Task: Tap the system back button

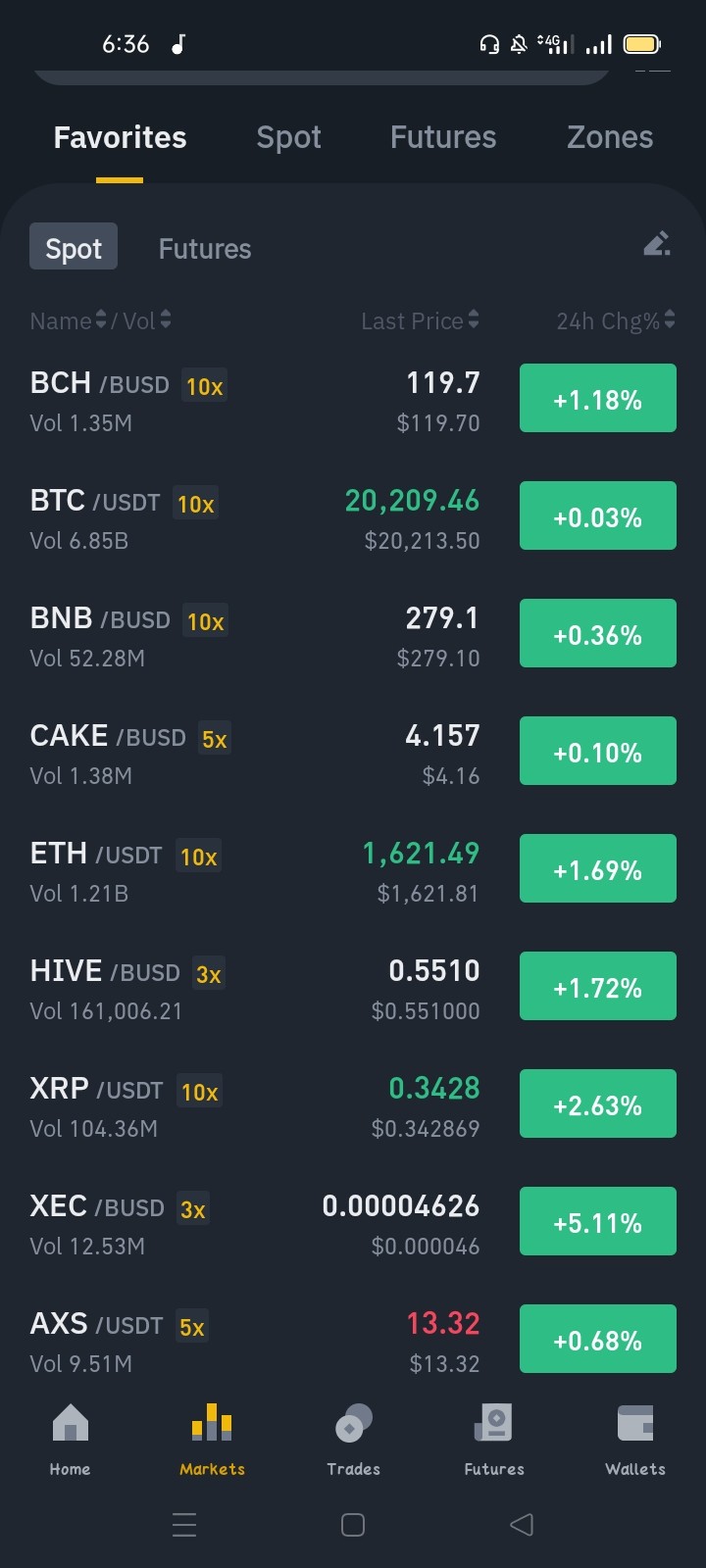Action: tap(522, 1524)
